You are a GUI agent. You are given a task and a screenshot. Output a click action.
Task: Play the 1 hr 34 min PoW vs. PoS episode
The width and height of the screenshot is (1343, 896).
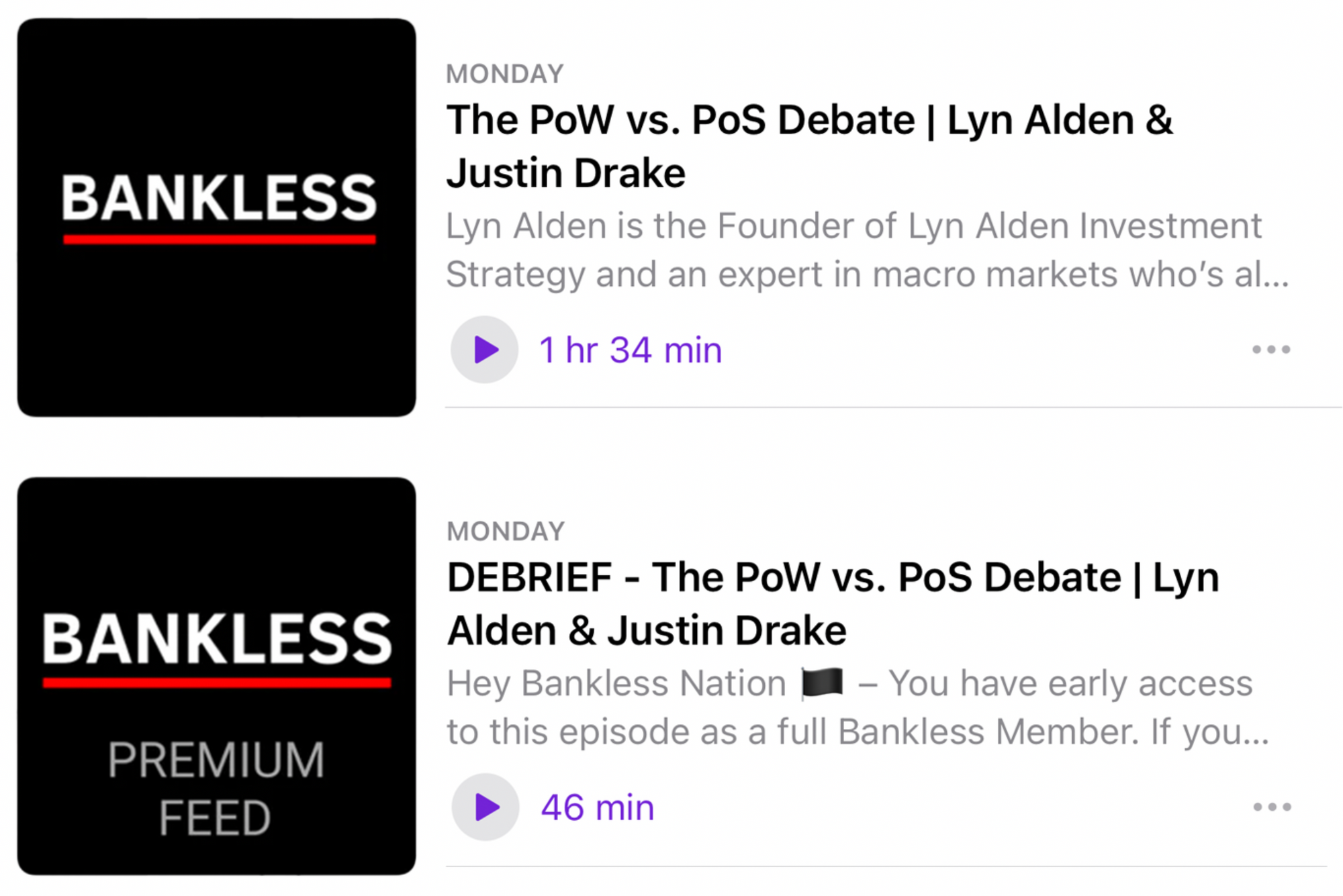coord(485,350)
